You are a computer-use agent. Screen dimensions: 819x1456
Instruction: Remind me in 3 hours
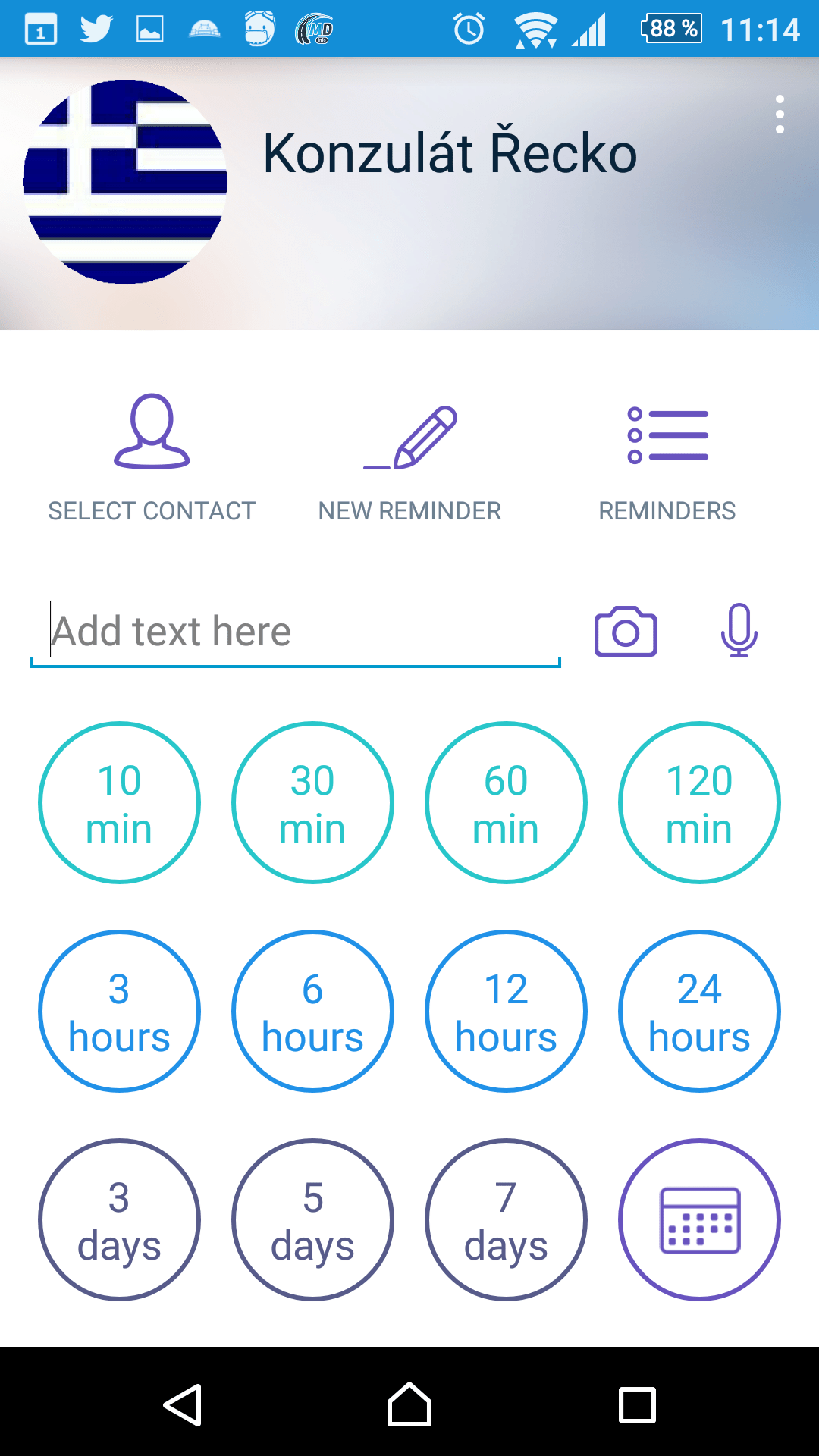point(119,1011)
